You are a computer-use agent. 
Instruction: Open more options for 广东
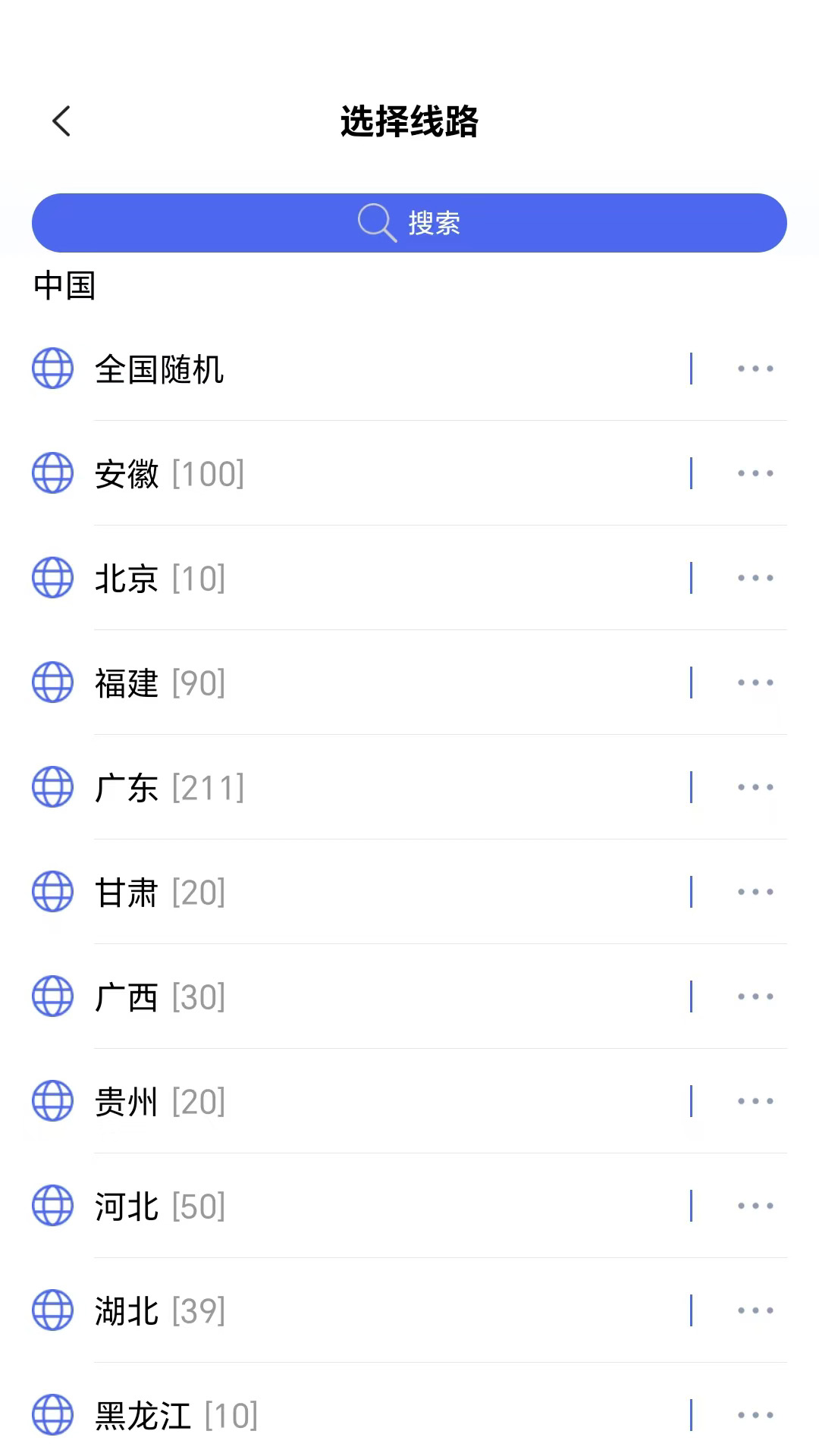click(x=755, y=788)
